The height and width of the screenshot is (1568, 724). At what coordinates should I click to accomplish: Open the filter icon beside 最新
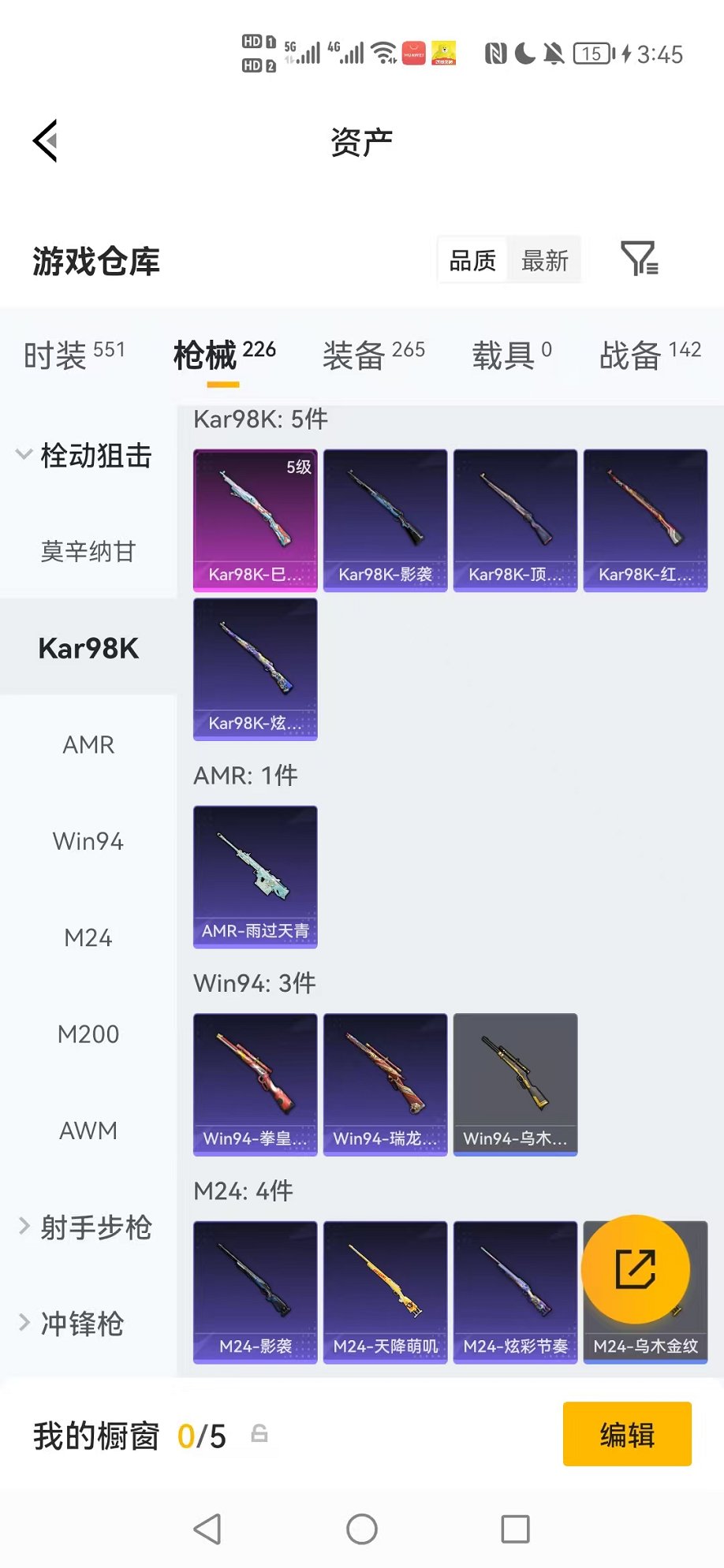[x=639, y=259]
